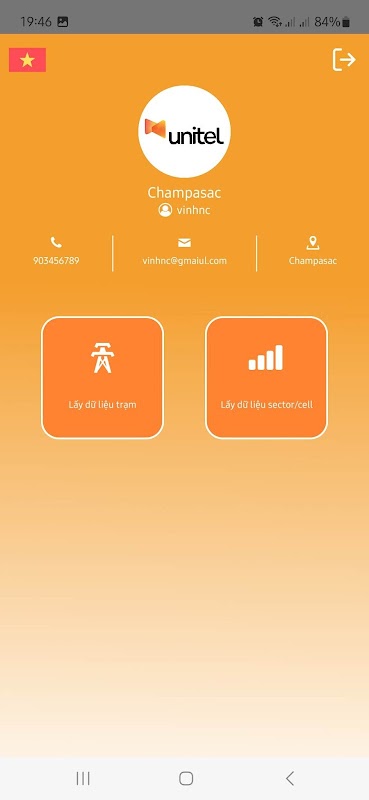
Task: Tap the logout icon
Action: coord(343,60)
